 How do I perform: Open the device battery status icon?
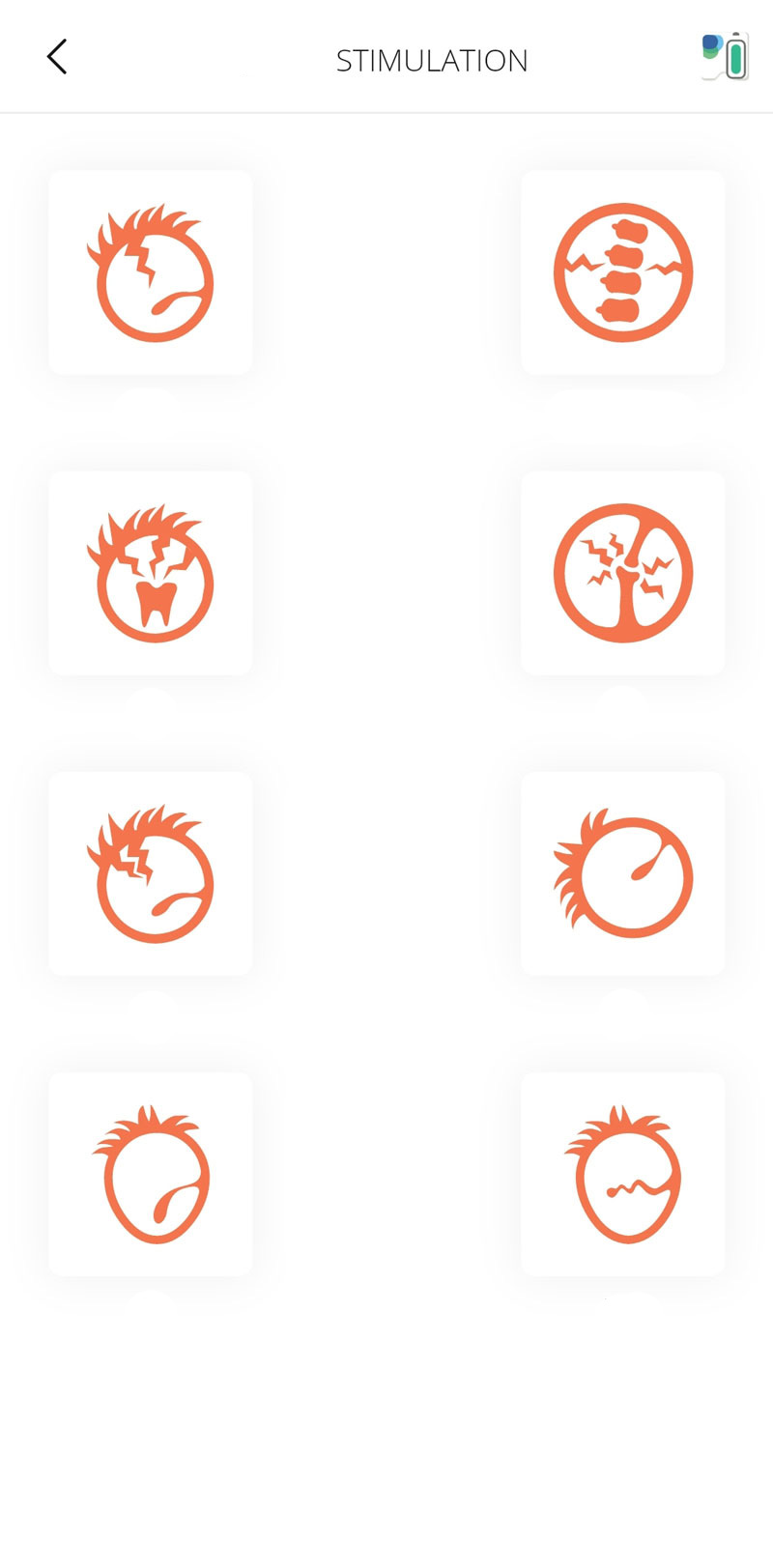726,56
